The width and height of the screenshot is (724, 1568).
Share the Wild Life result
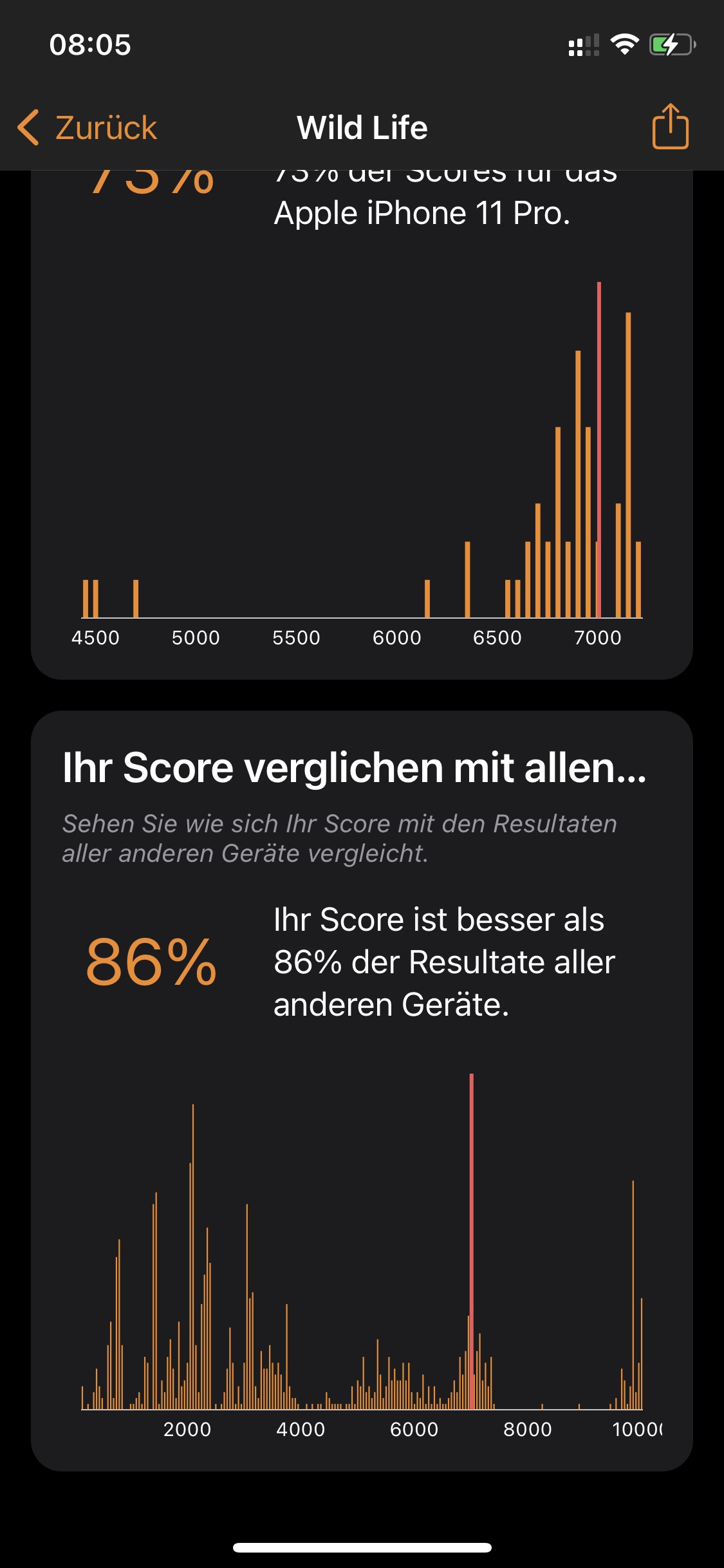(670, 127)
